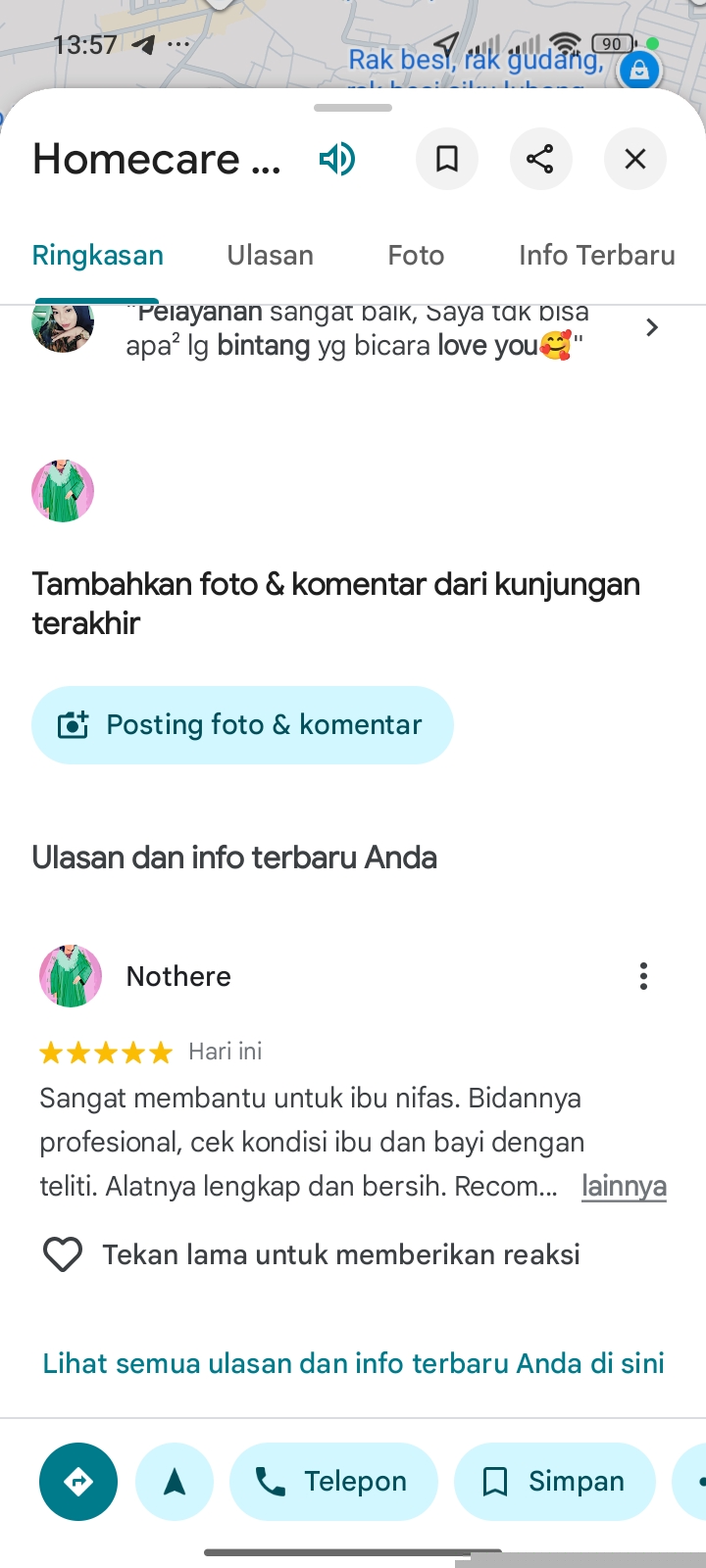706x1568 pixels.
Task: Tap Posting foto & komentar button
Action: [x=242, y=725]
